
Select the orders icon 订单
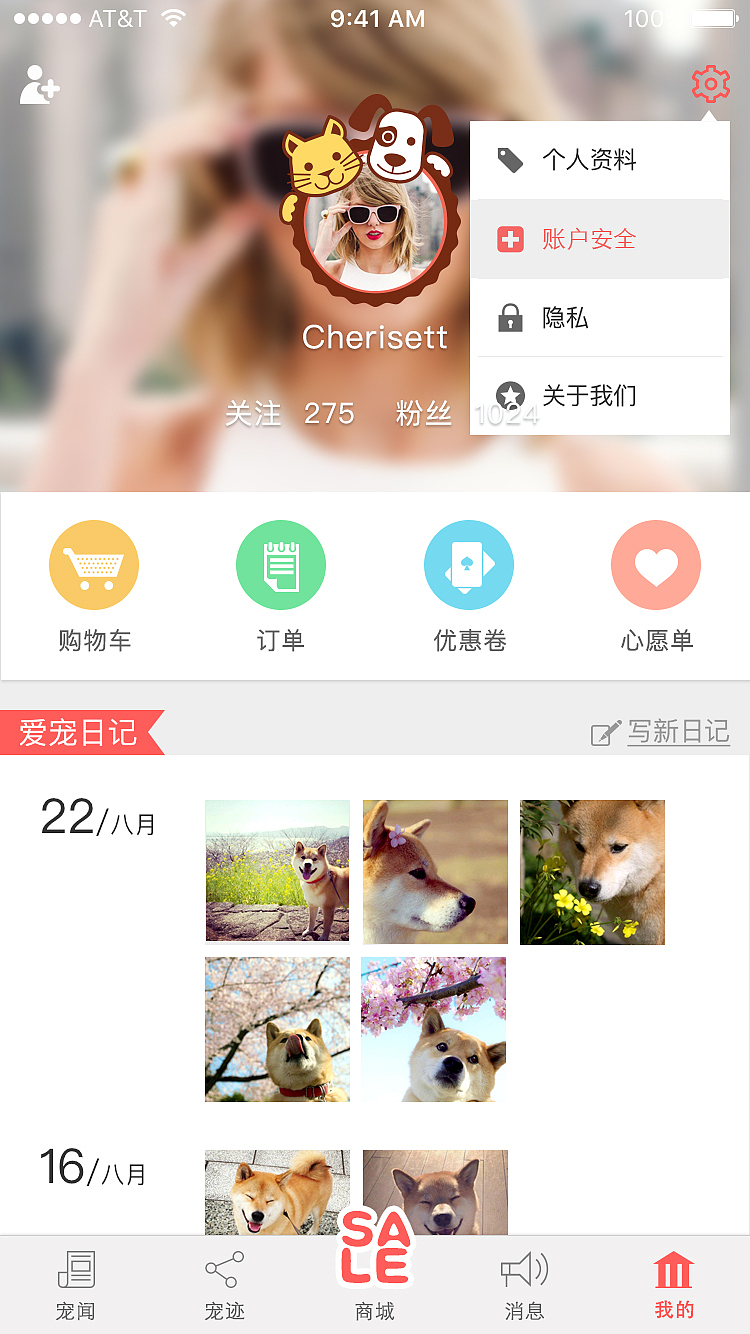281,565
